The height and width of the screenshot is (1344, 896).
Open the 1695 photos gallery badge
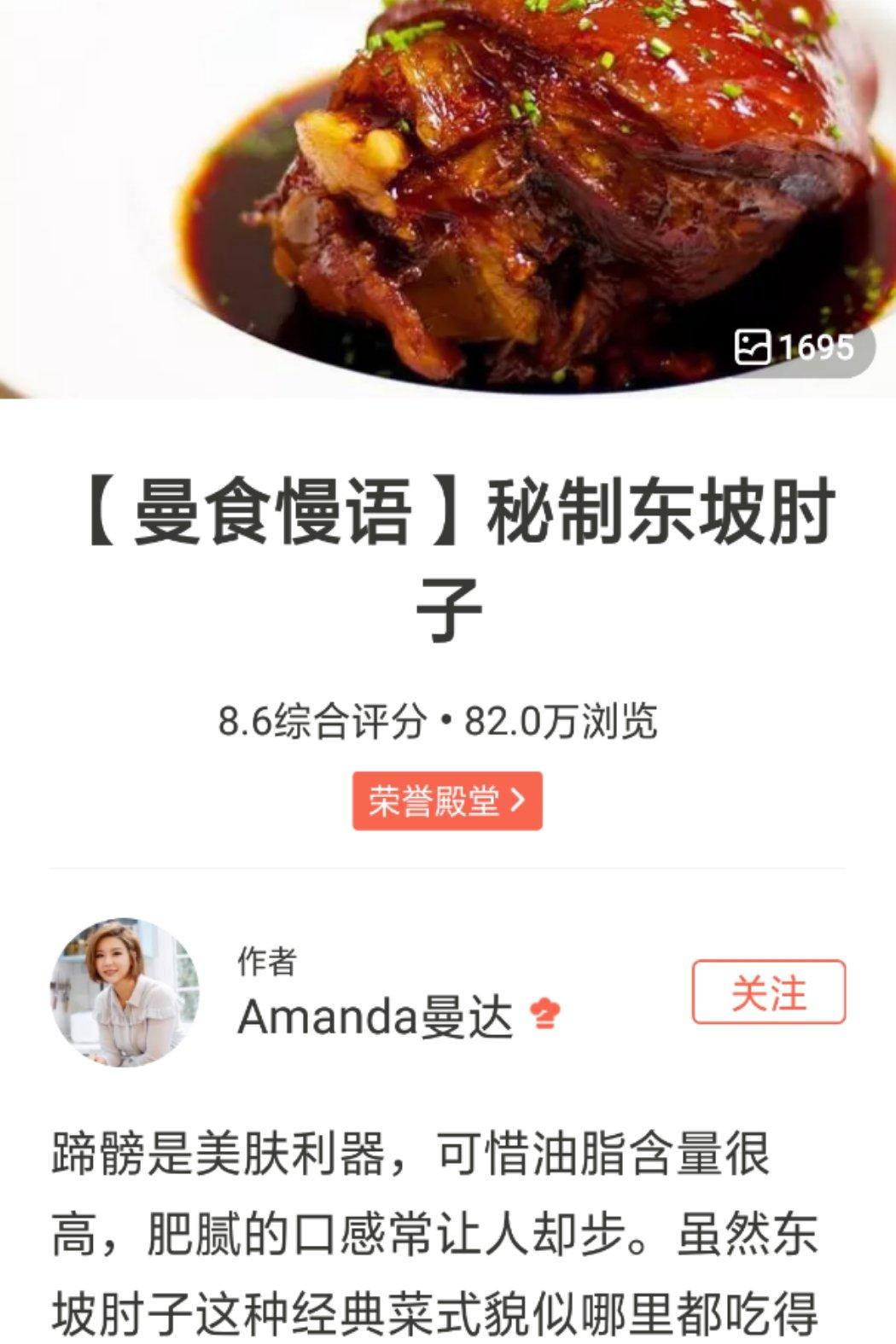click(x=796, y=347)
